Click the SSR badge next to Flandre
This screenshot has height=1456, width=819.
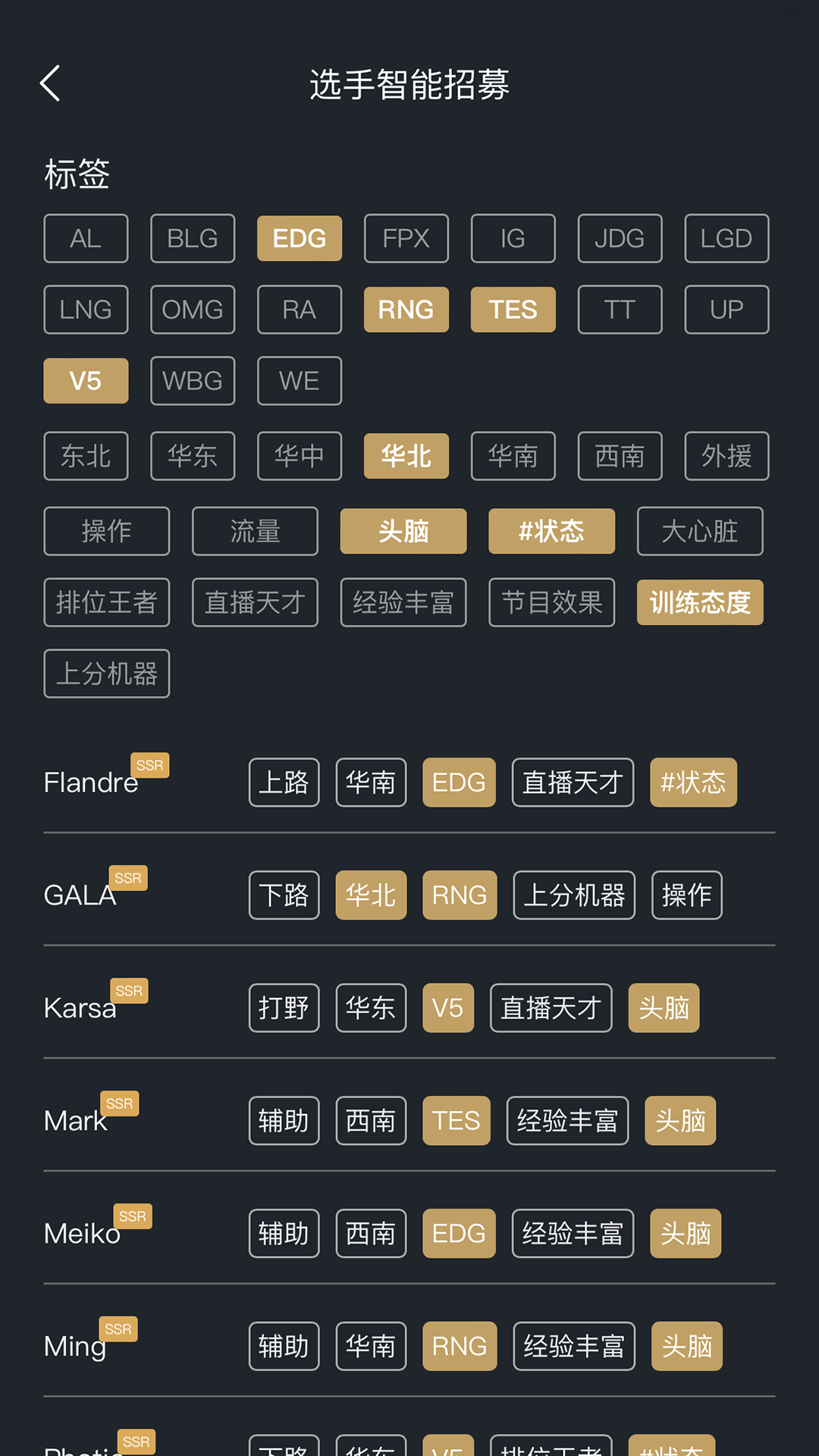point(150,766)
